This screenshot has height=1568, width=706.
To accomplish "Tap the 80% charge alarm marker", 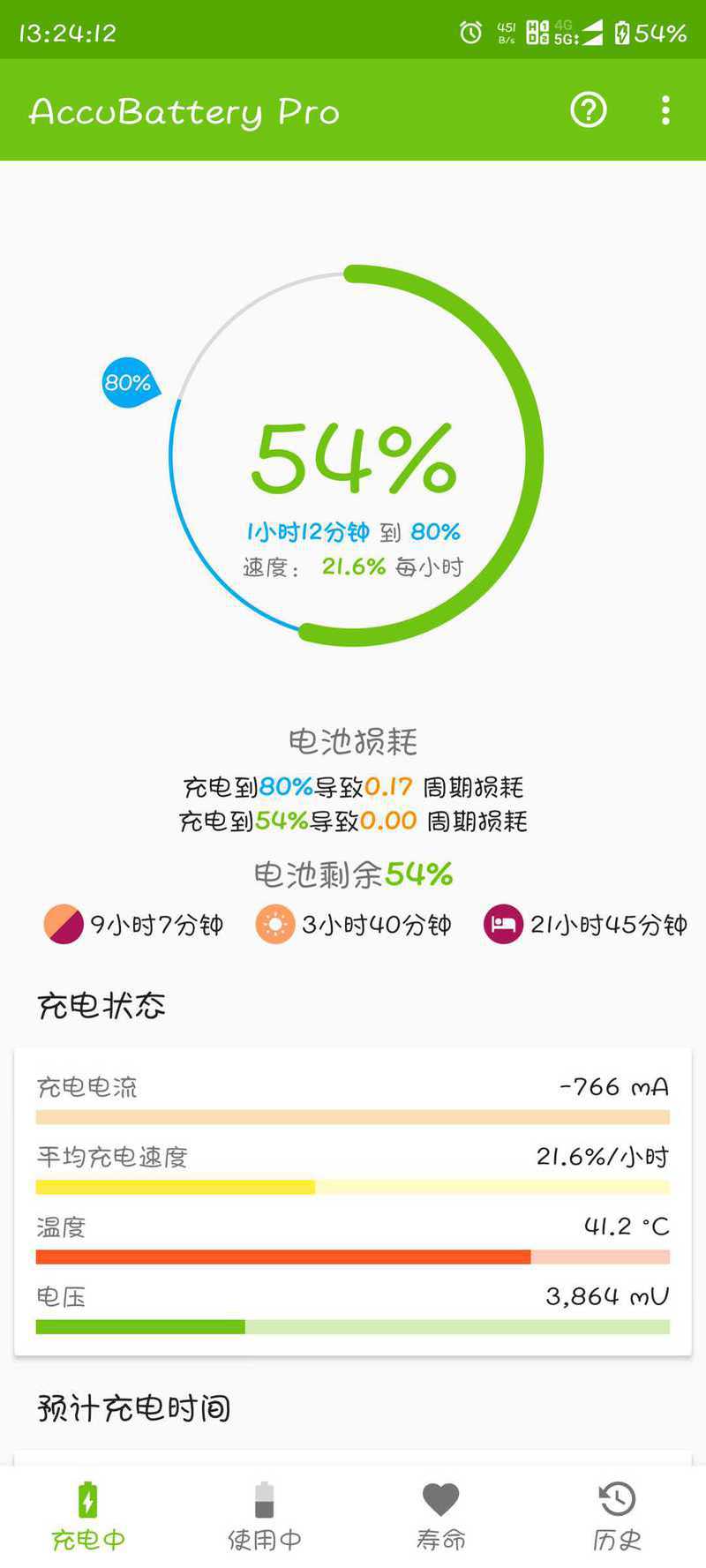I will click(x=129, y=383).
